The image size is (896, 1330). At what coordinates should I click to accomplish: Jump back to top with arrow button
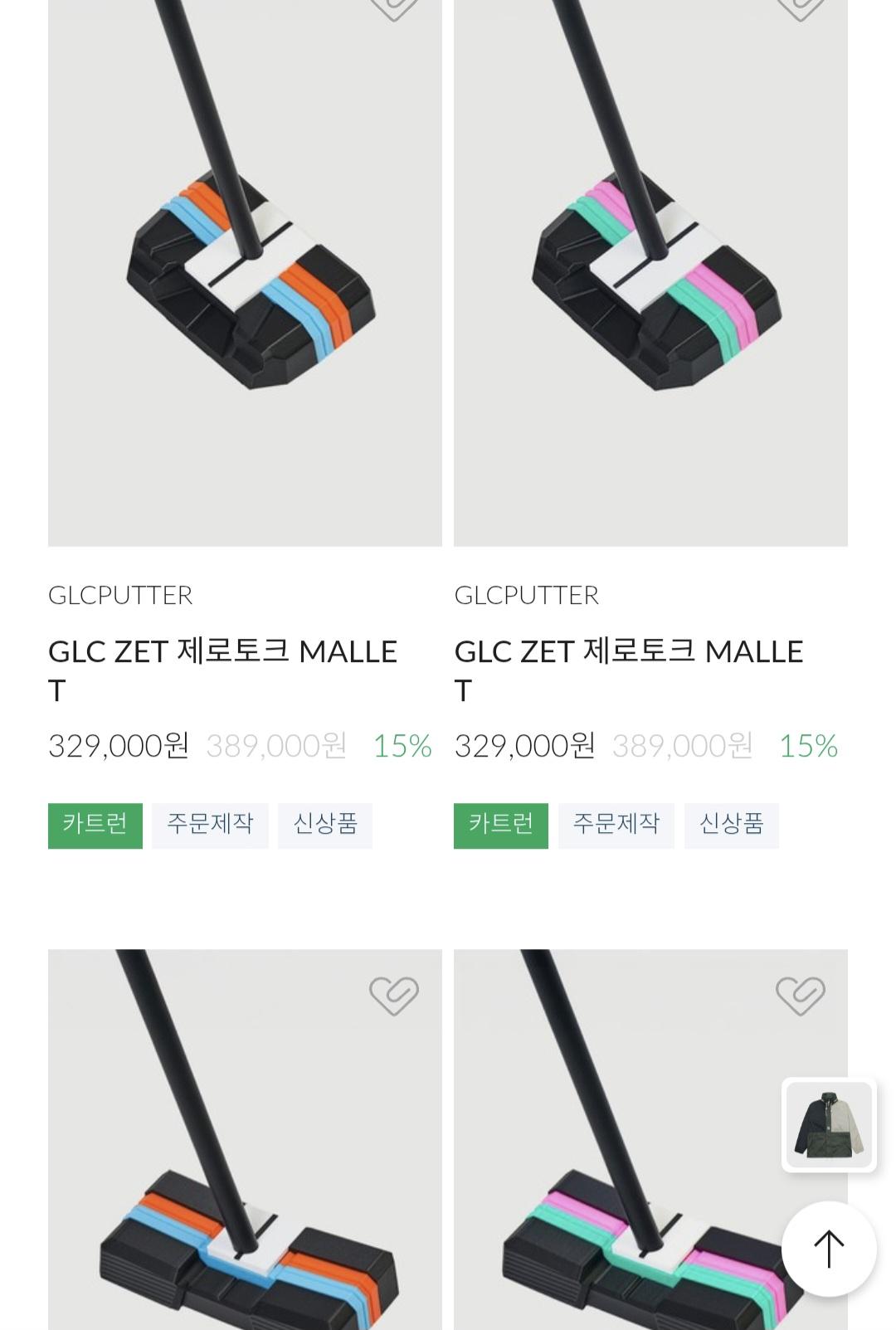tap(829, 1249)
